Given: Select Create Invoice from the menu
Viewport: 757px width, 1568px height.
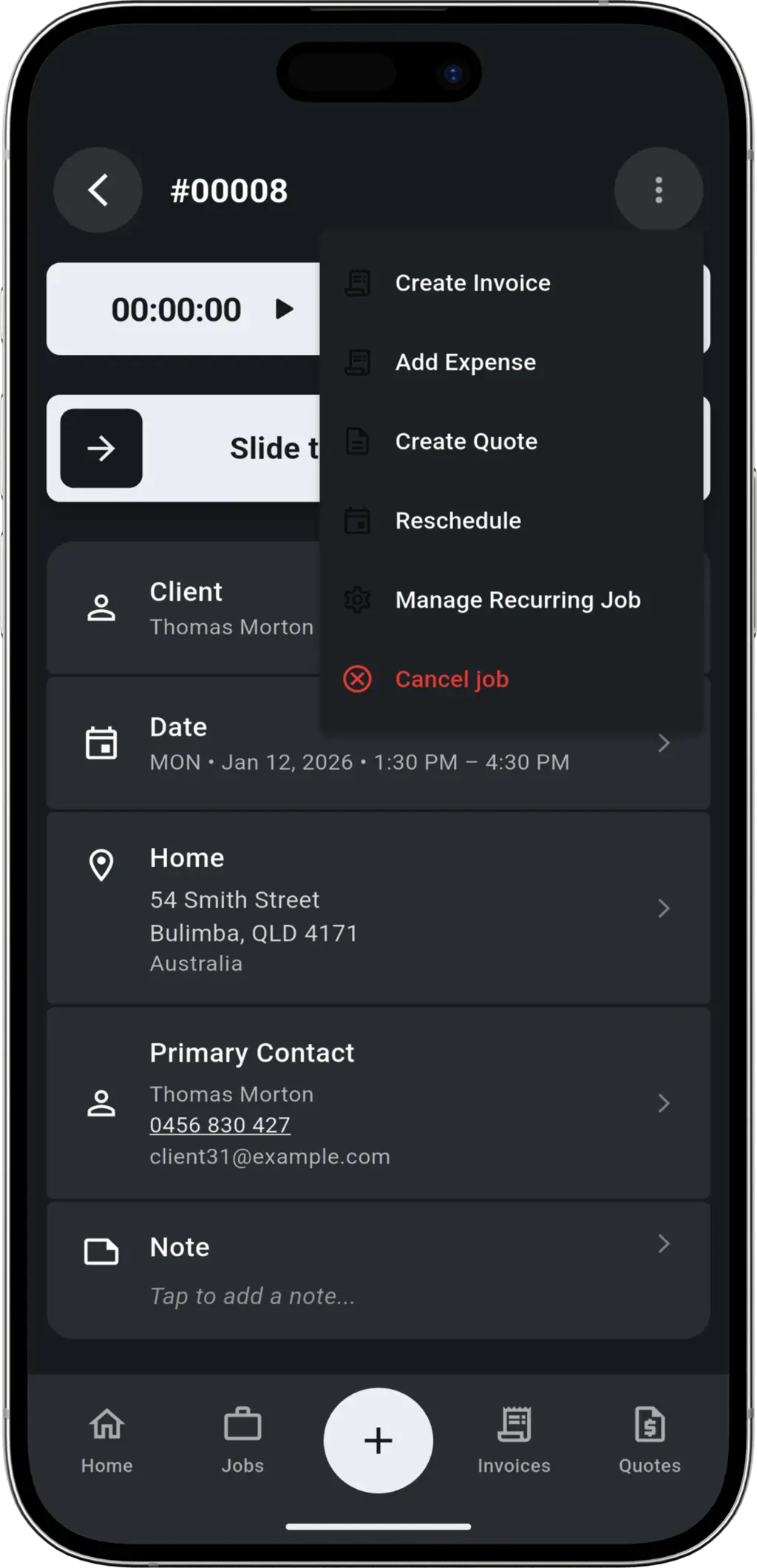Looking at the screenshot, I should coord(472,282).
